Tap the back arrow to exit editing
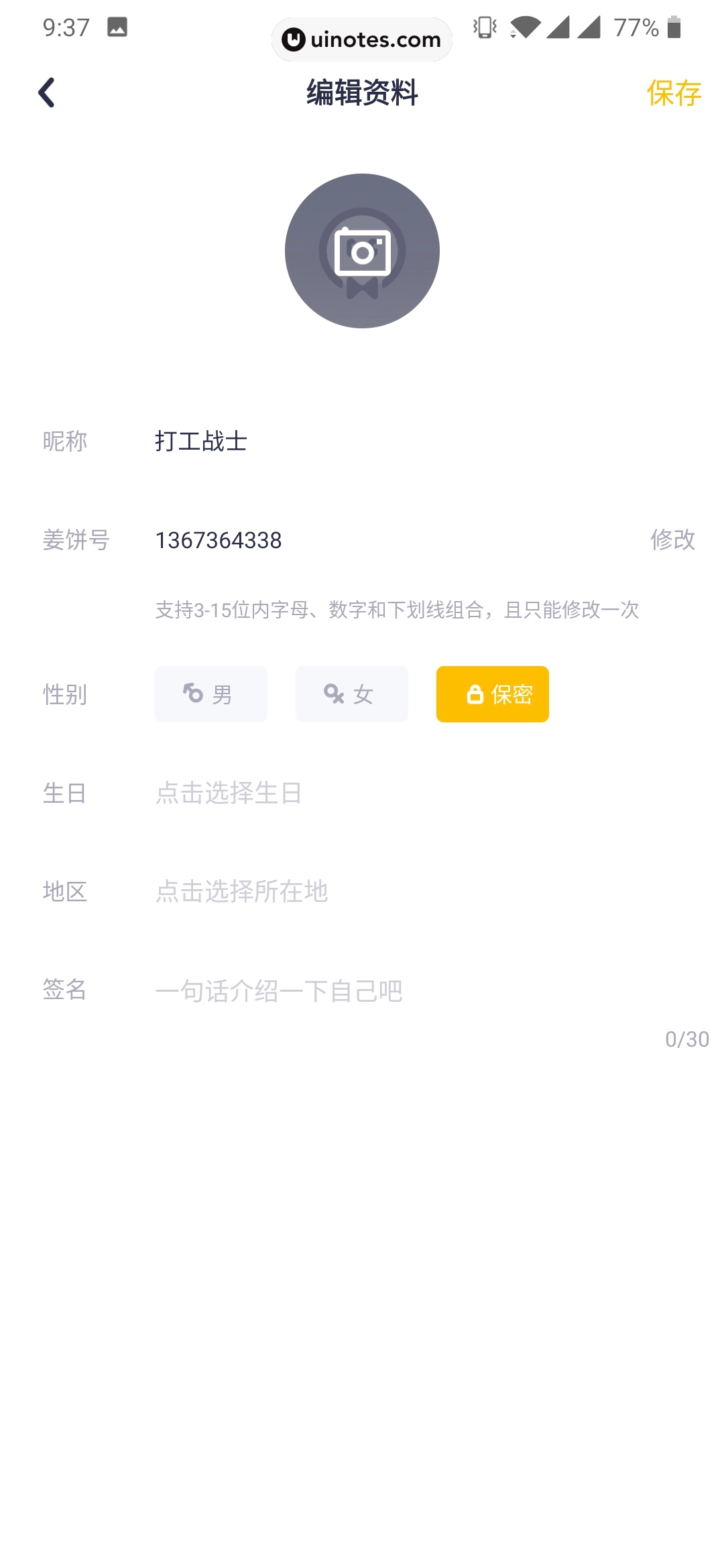Image resolution: width=724 pixels, height=1568 pixels. (x=47, y=92)
